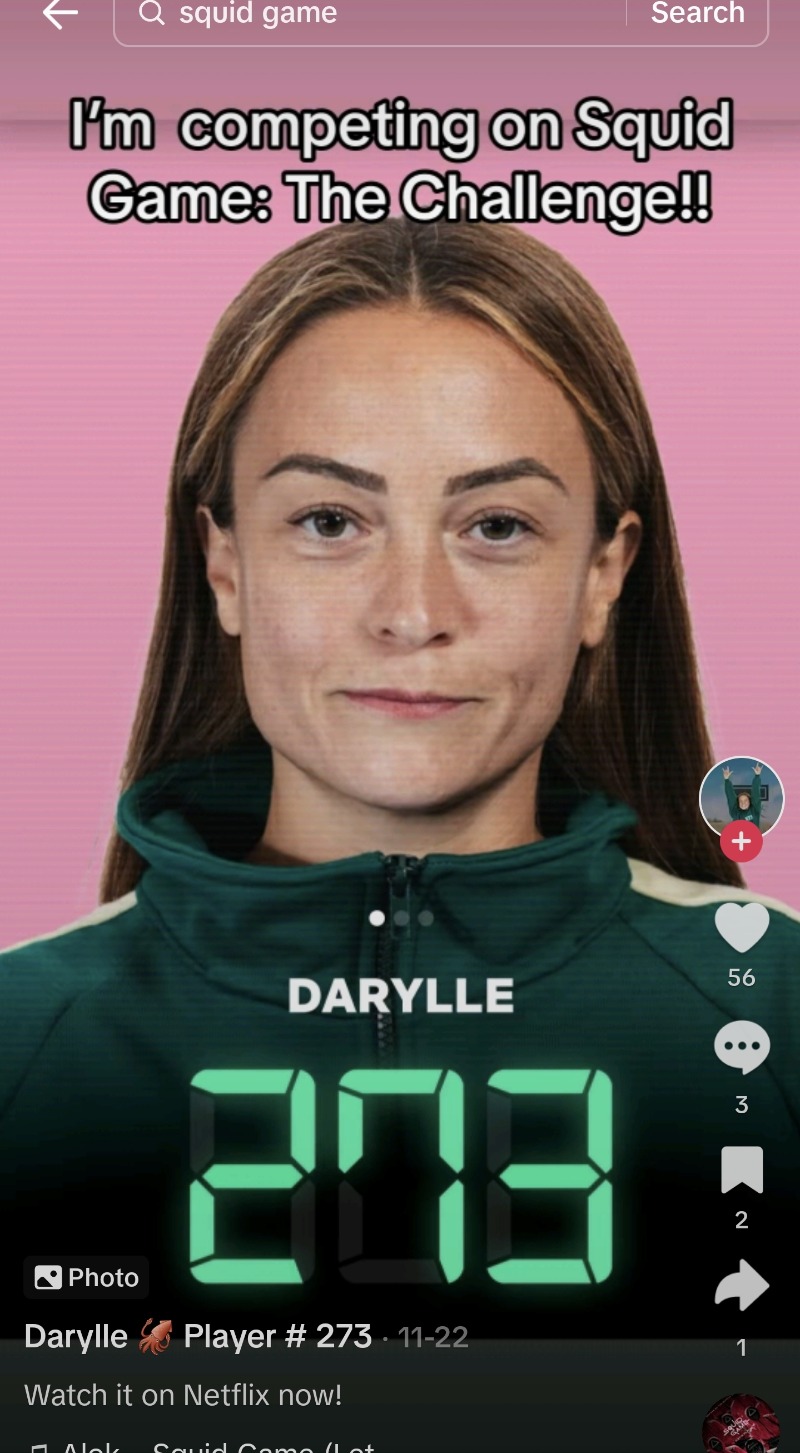Open the Daryllle Player # 273 profile name

coord(198,1336)
